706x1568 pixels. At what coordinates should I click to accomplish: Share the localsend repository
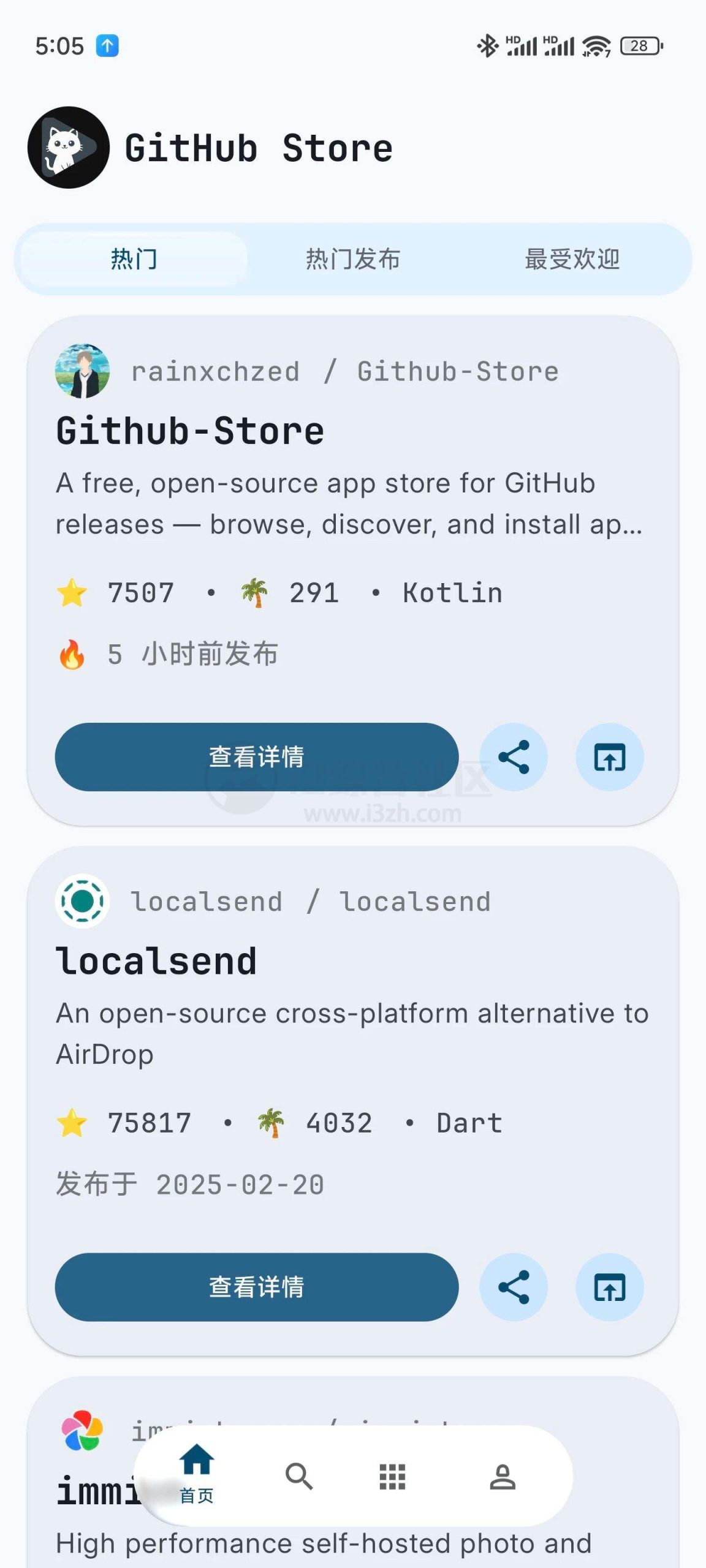[x=514, y=1287]
